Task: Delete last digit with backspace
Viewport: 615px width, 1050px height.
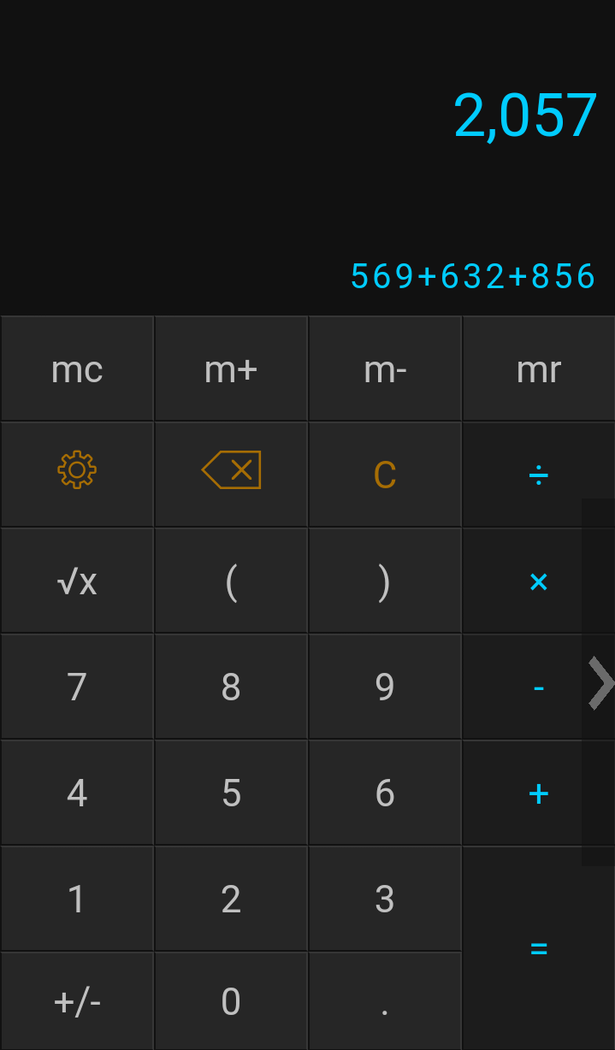Action: (x=231, y=470)
